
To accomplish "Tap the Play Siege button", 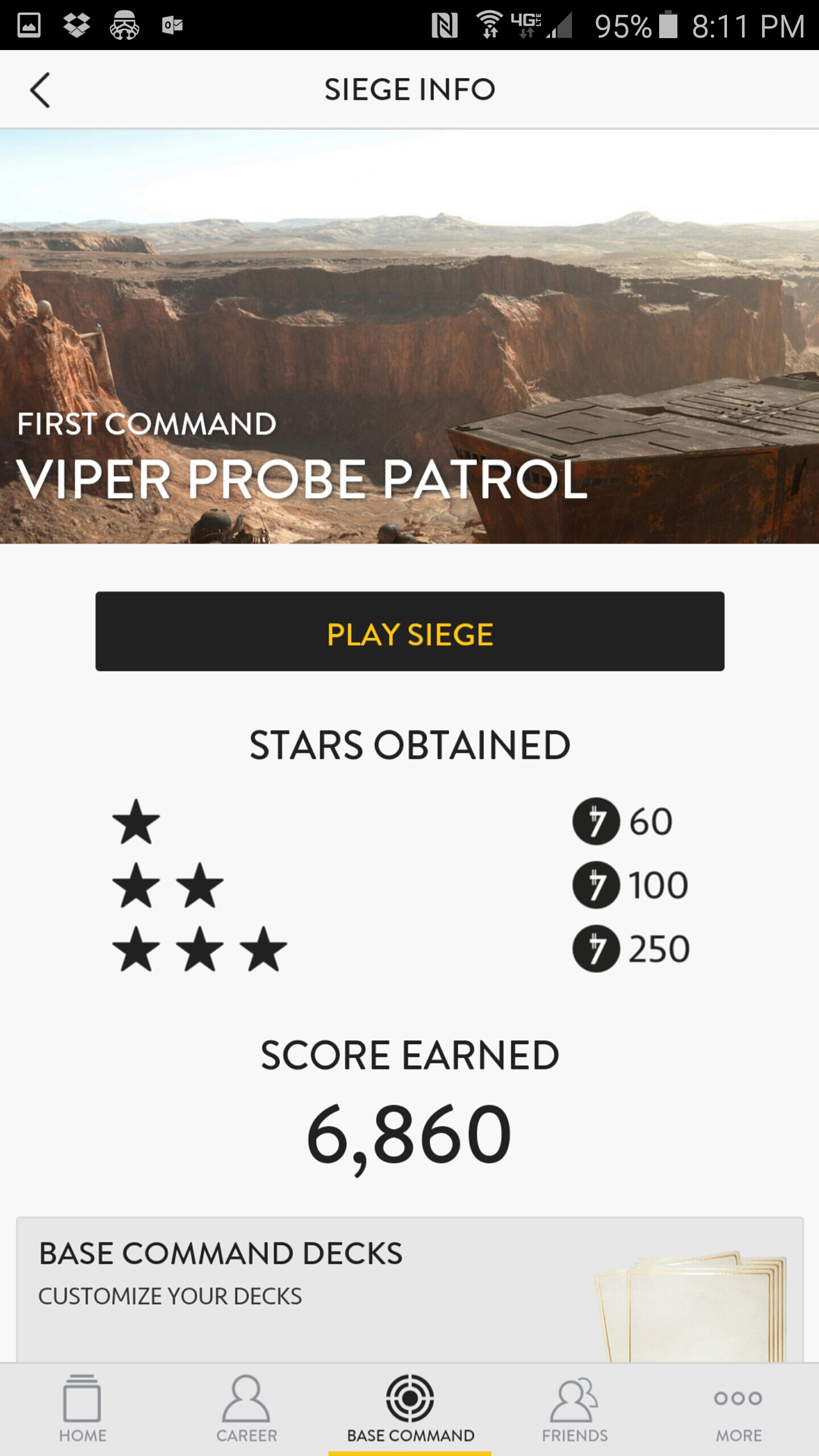I will click(409, 631).
